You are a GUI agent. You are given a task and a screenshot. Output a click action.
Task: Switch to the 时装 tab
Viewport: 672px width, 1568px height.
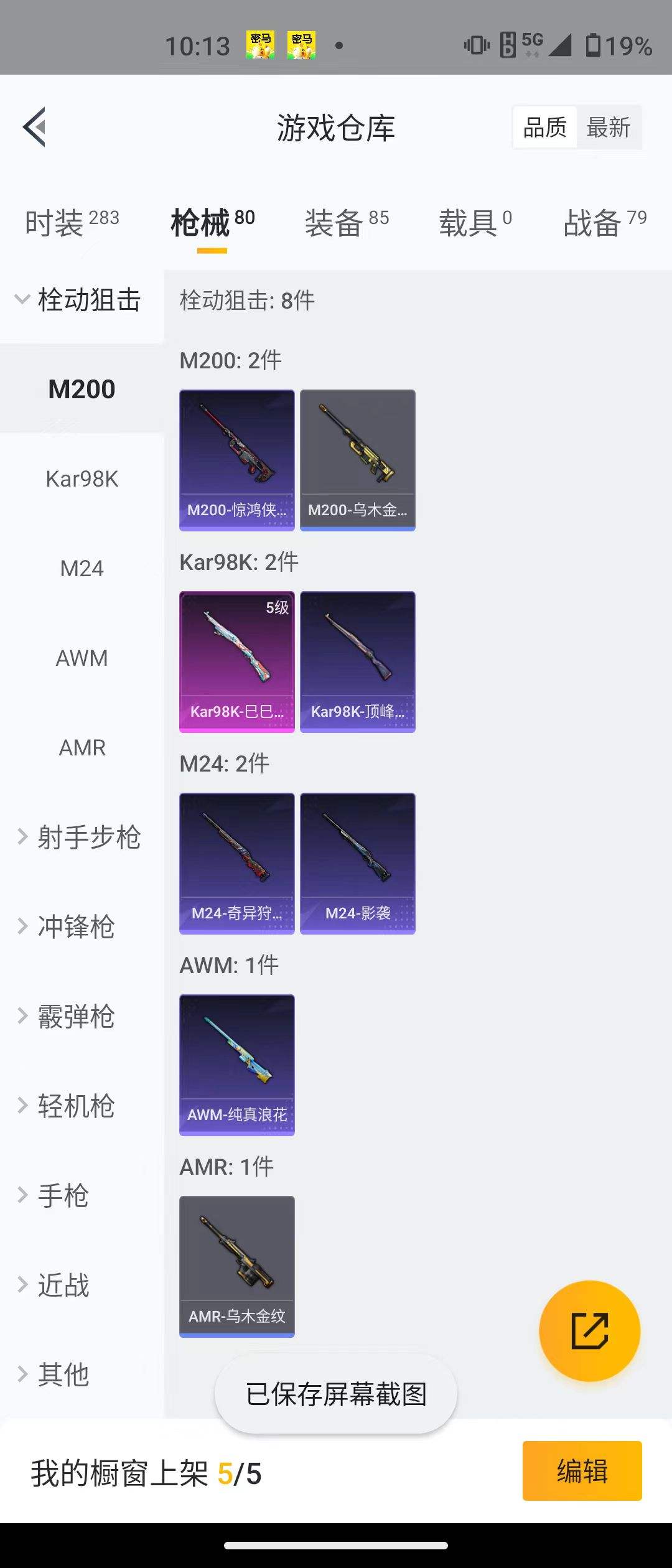pyautogui.click(x=72, y=223)
